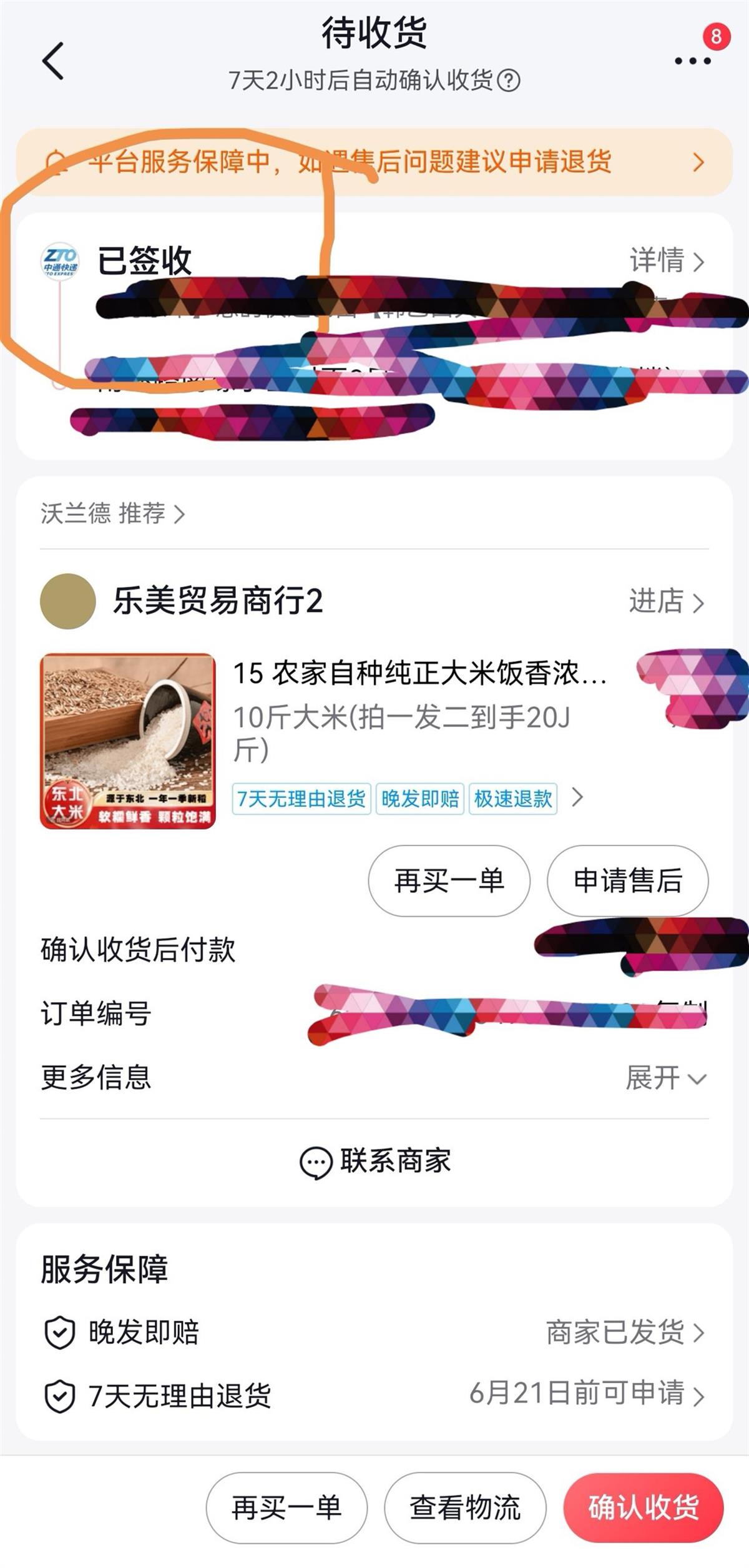Open the 7天无理由退货 guarantee row

click(x=374, y=1396)
